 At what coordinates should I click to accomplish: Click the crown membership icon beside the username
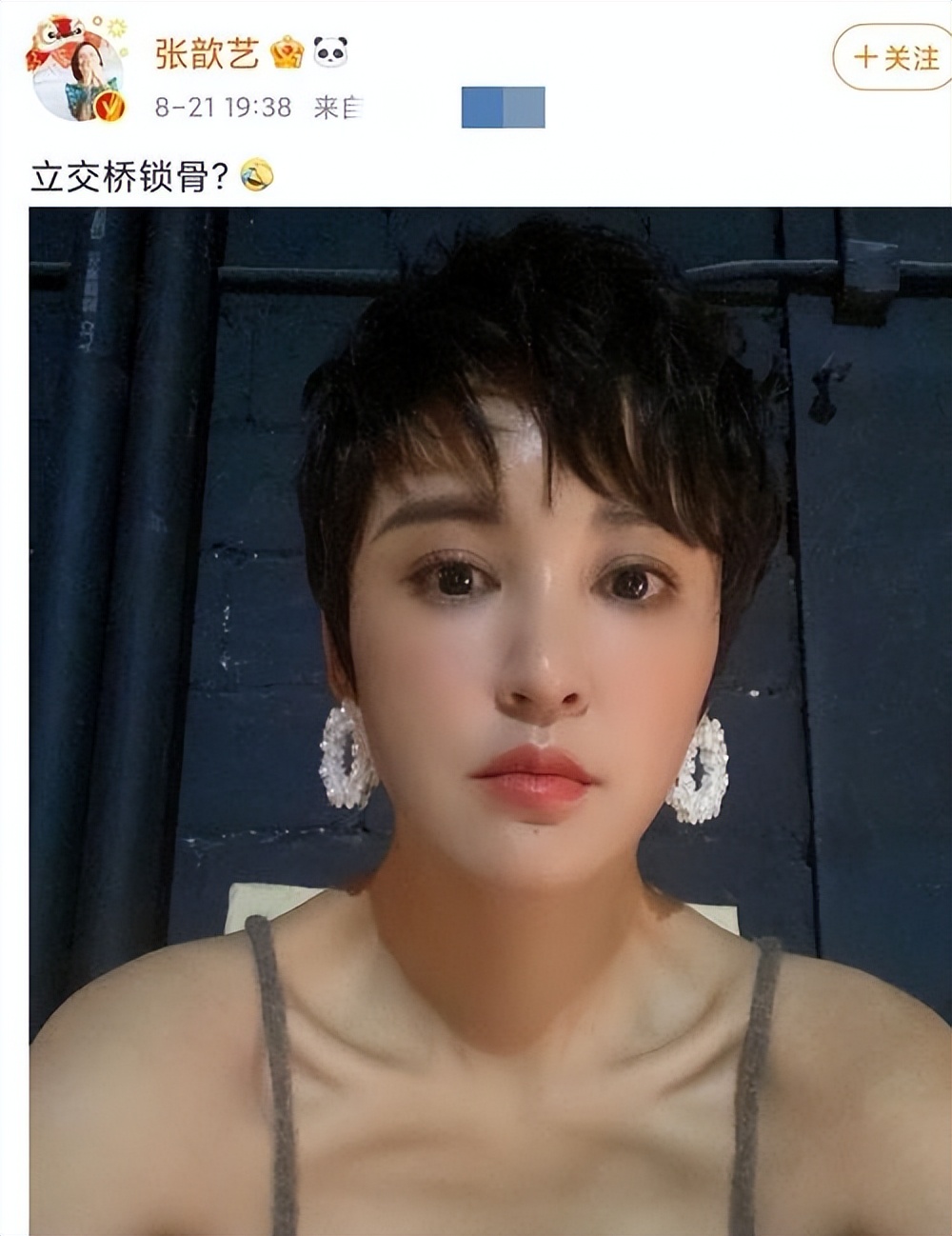pos(284,50)
